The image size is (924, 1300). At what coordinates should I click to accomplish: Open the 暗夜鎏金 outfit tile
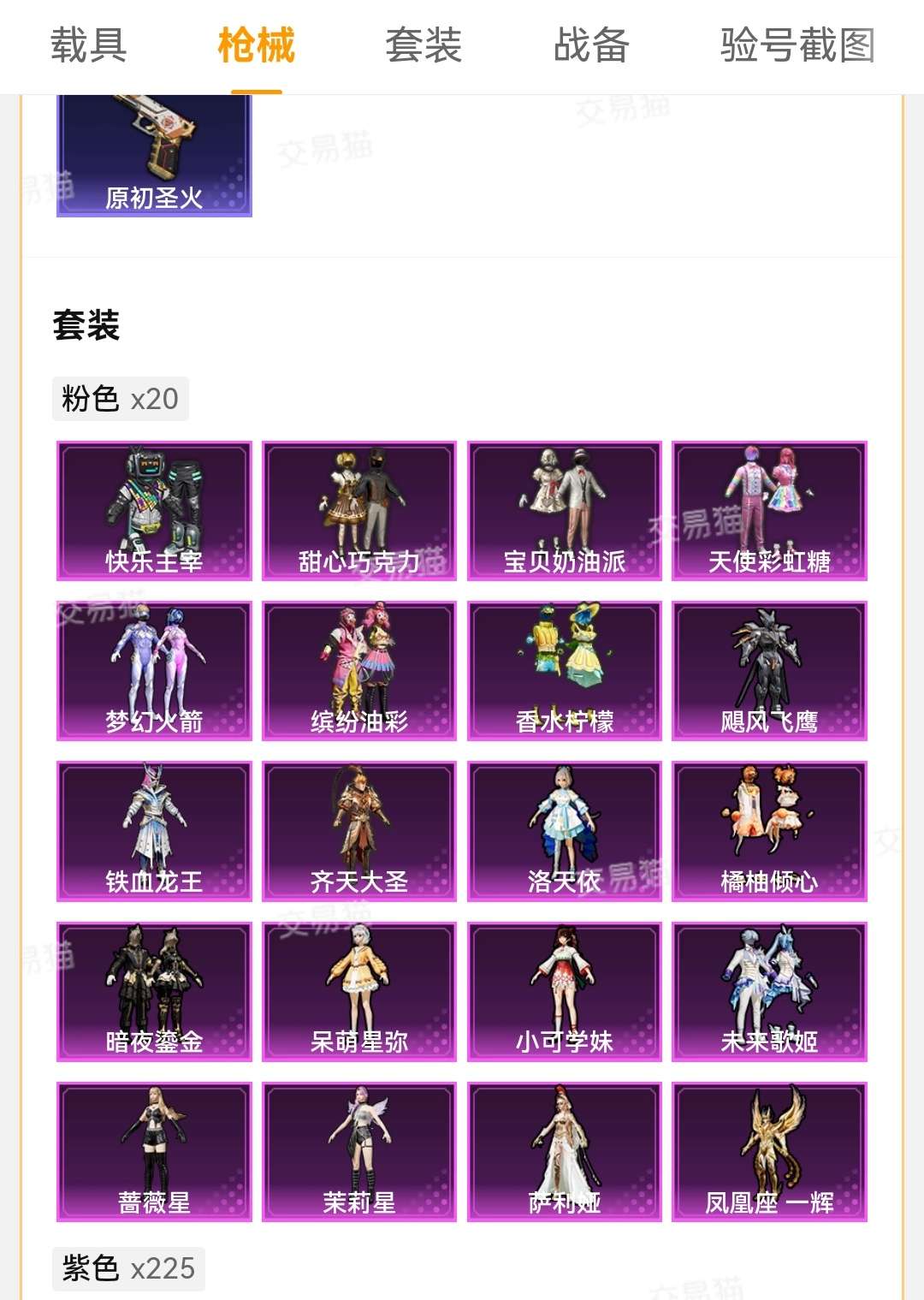154,991
